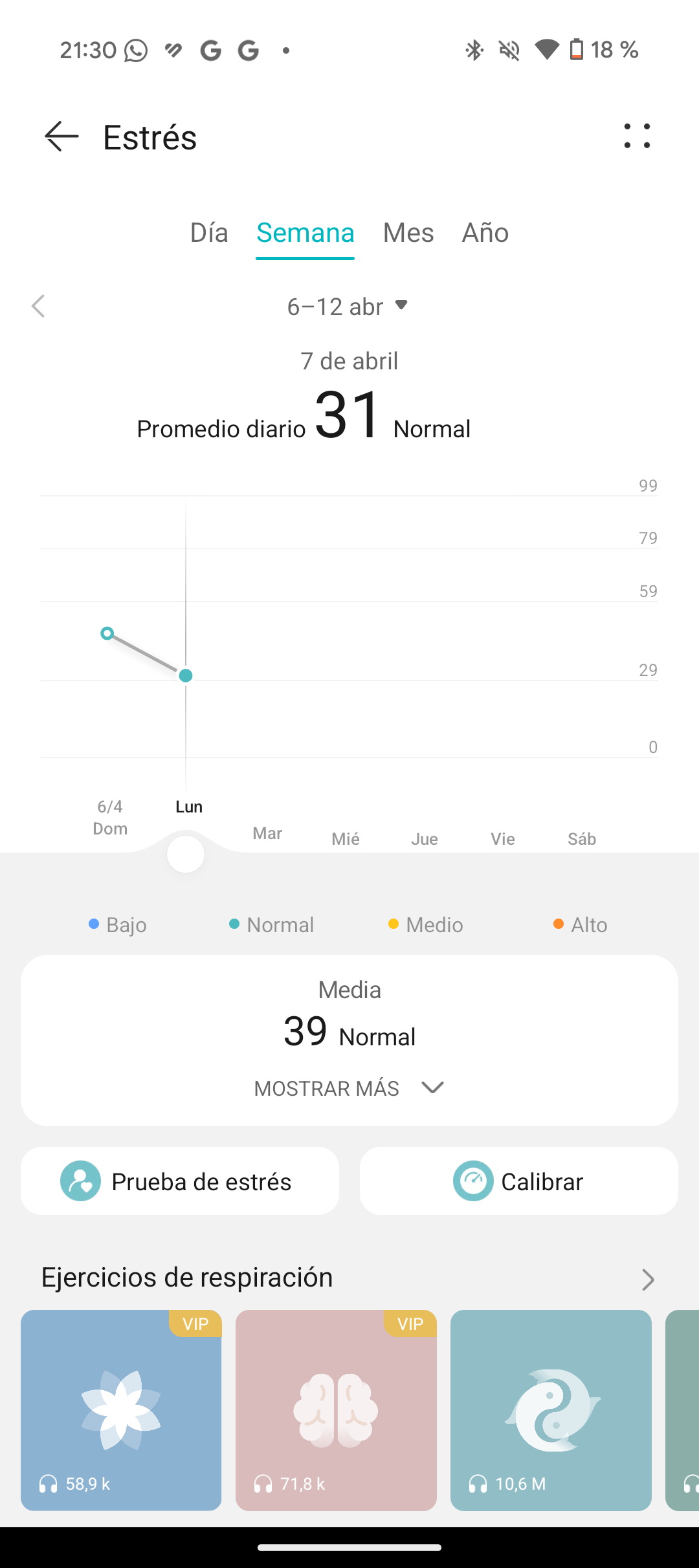Image resolution: width=699 pixels, height=1568 pixels.
Task: Open the four-dot more options menu
Action: (x=637, y=136)
